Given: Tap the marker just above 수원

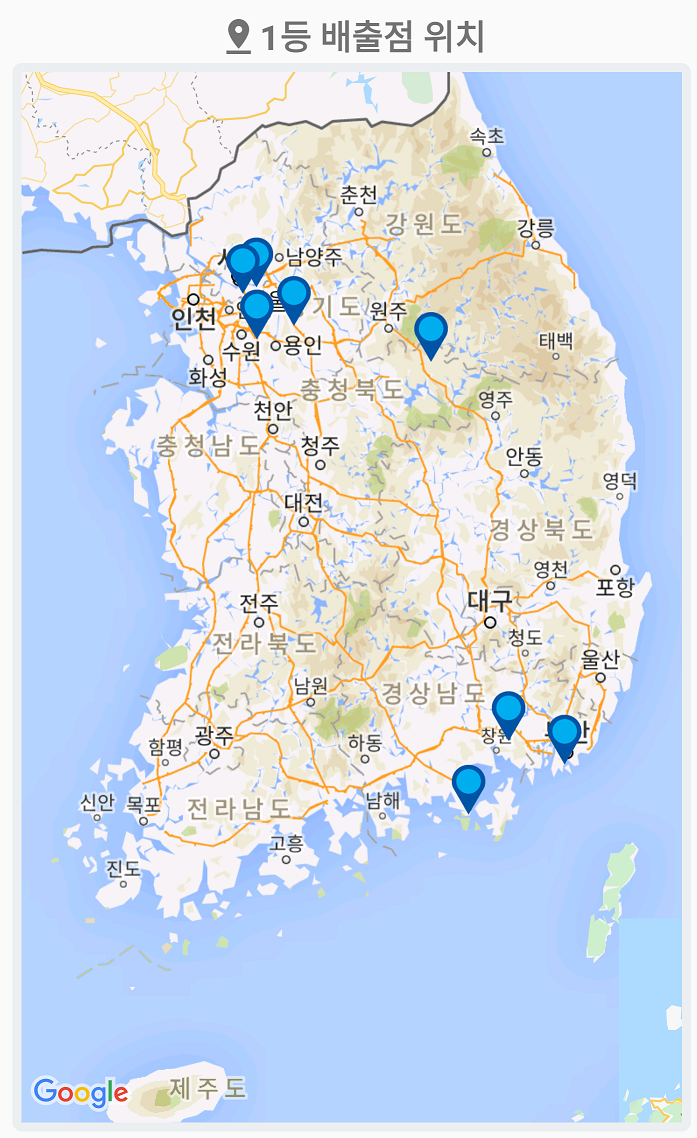Looking at the screenshot, I should [256, 309].
